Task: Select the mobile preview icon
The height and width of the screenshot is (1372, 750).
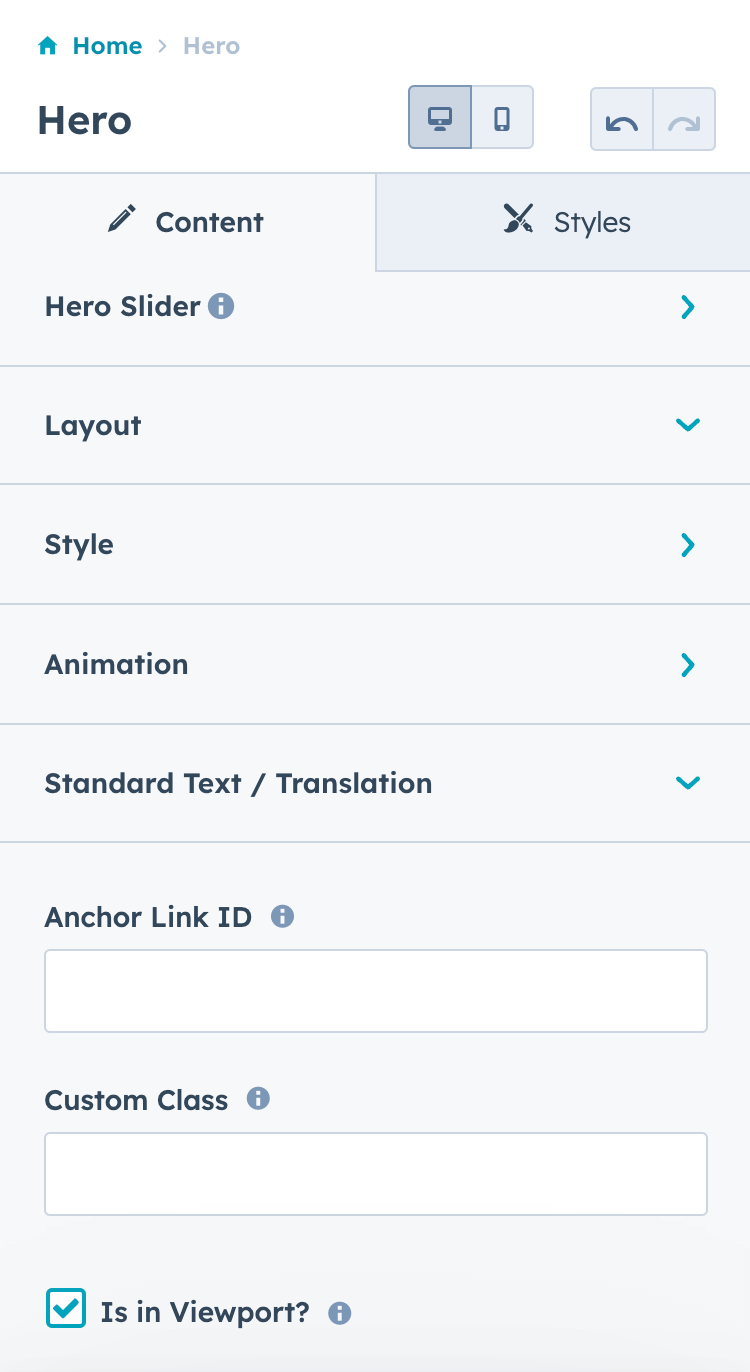Action: click(x=502, y=116)
